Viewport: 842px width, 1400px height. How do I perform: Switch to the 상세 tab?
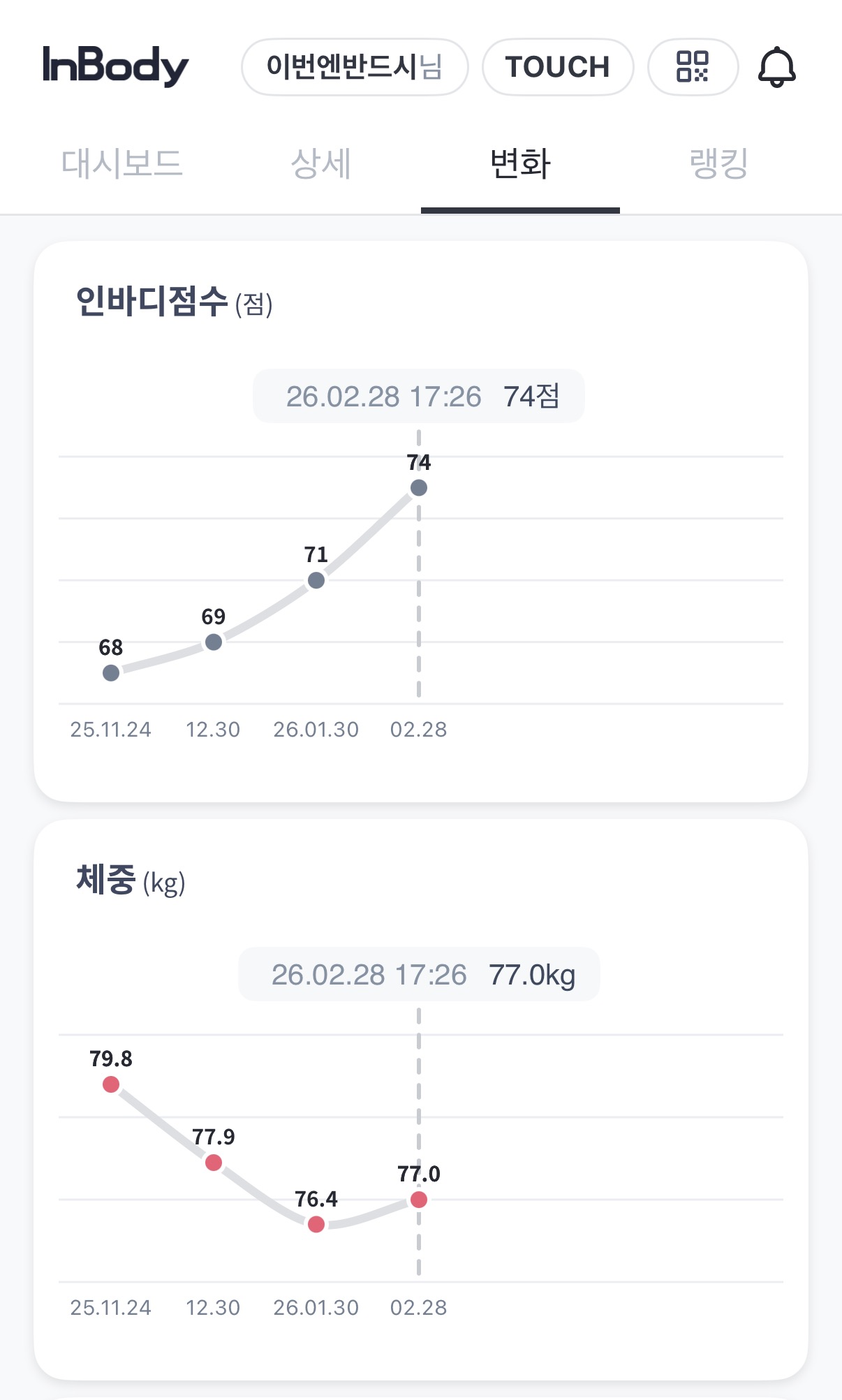click(320, 164)
